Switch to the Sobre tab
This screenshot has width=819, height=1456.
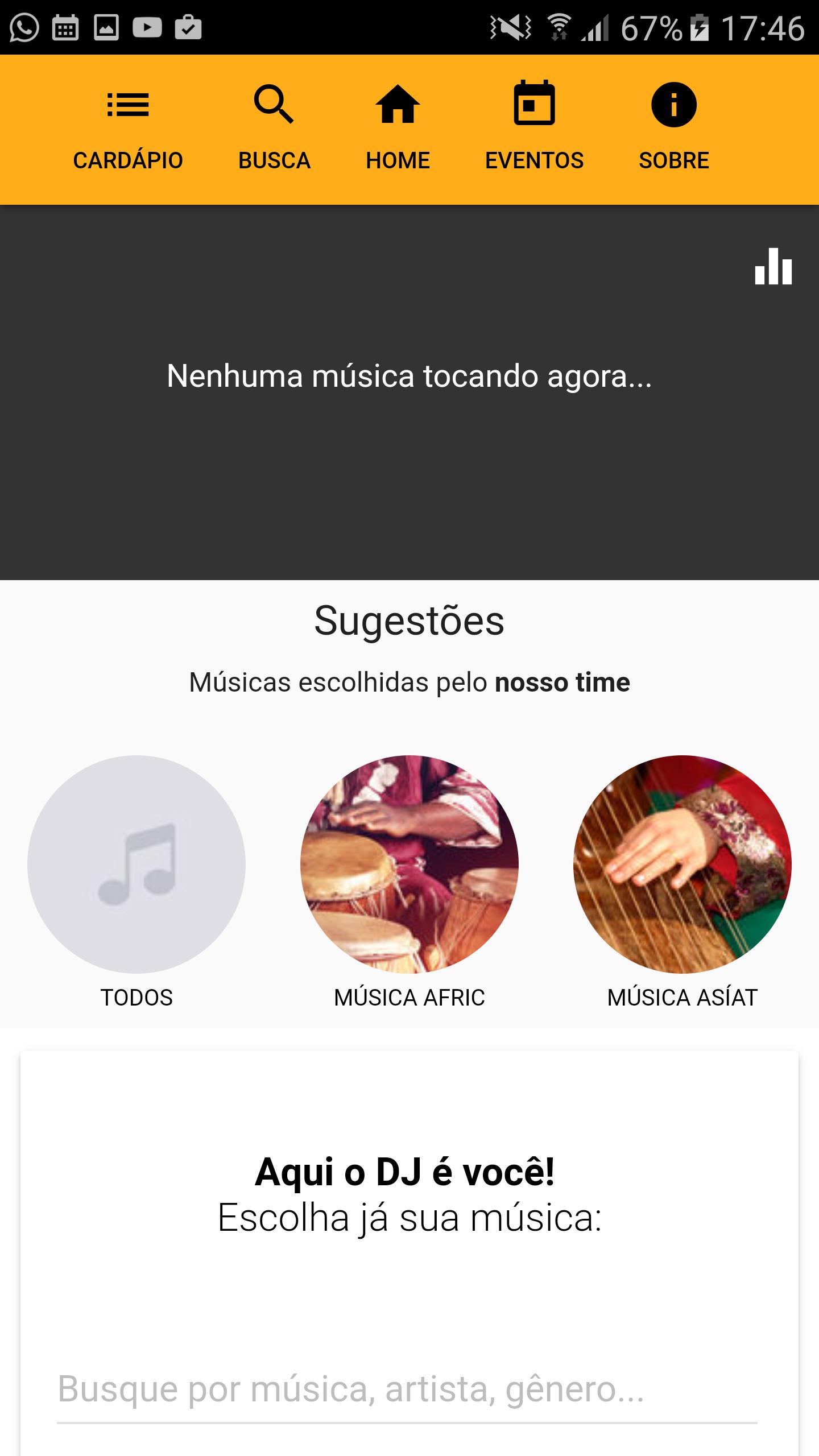point(673,130)
